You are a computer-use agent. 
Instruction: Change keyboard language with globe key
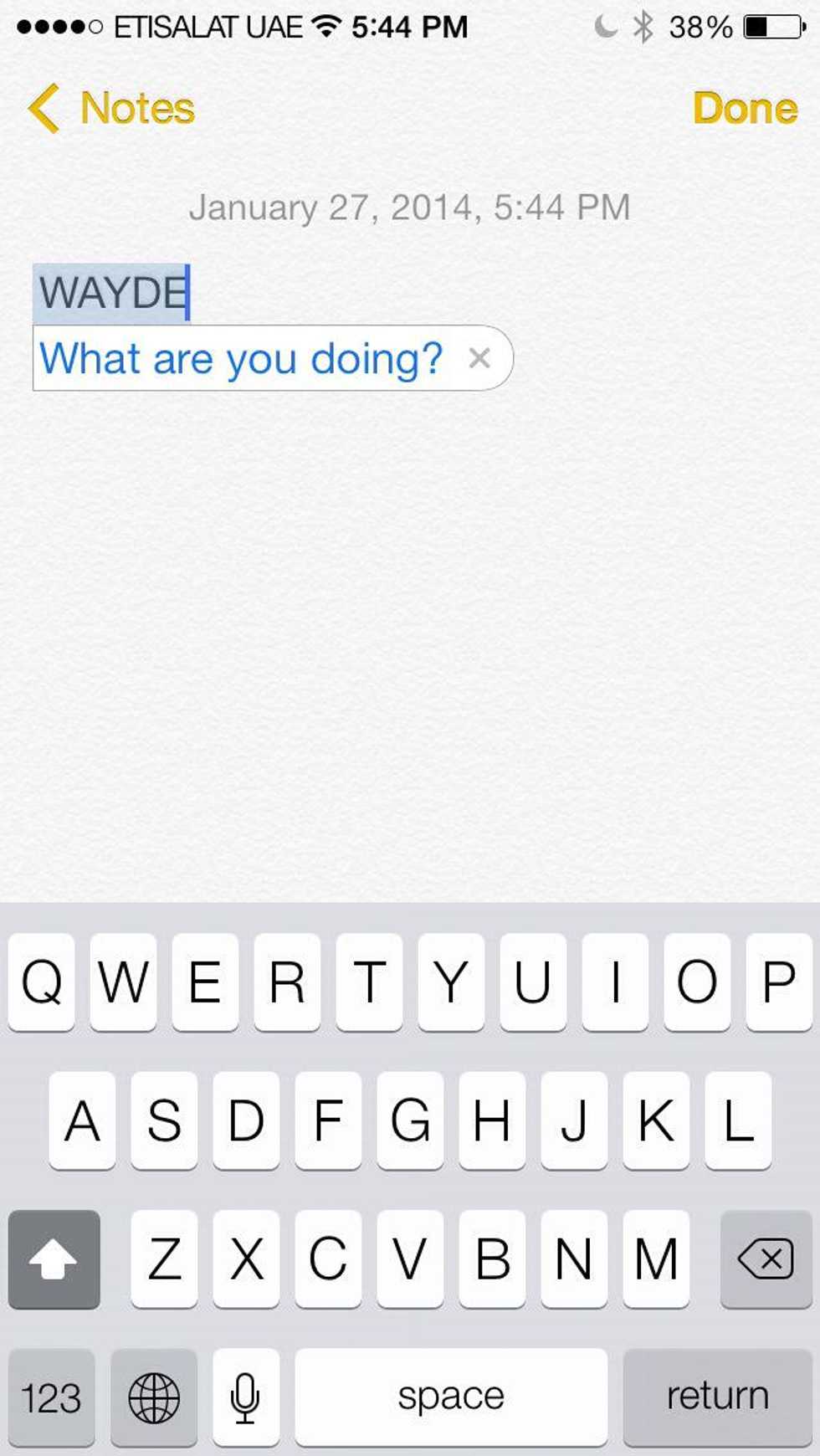(154, 1397)
